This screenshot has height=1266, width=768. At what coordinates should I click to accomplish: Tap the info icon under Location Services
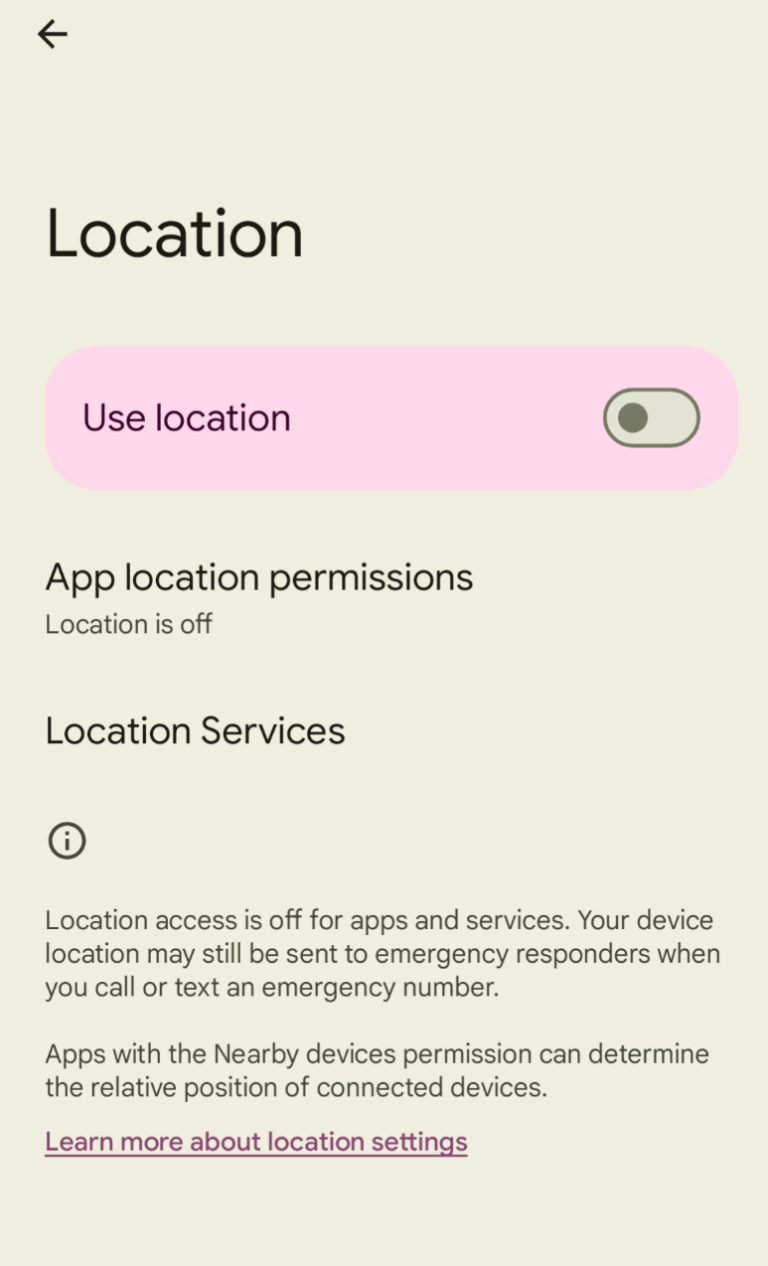tap(67, 840)
